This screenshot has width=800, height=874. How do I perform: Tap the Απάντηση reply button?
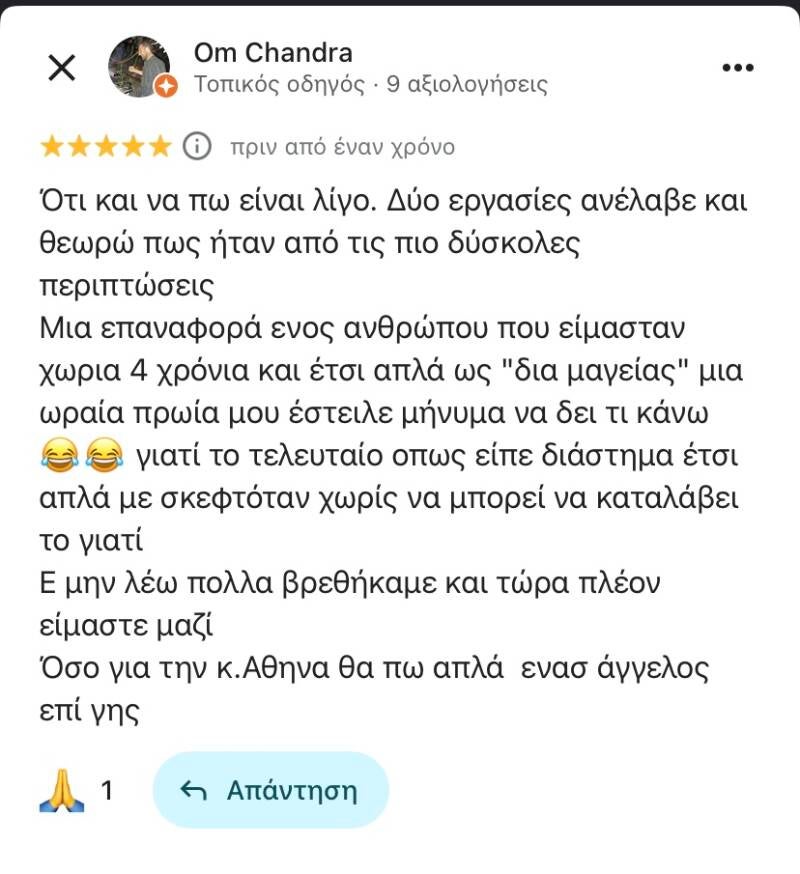click(270, 790)
